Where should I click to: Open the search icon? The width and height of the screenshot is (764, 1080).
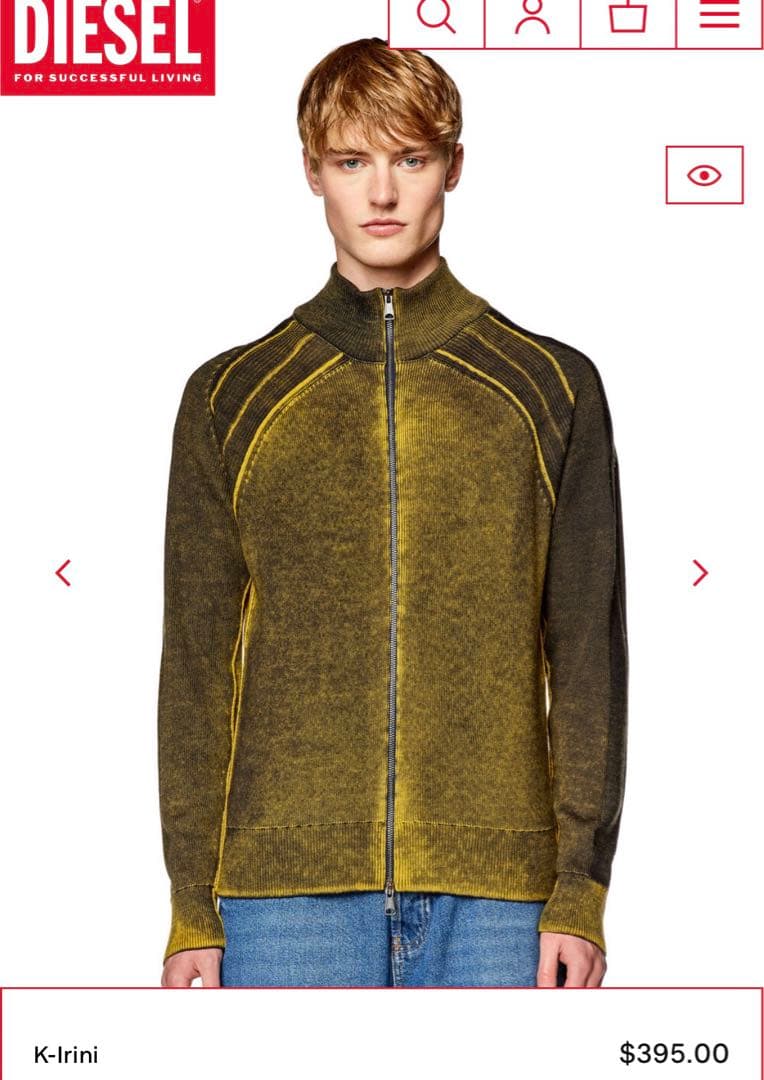[x=436, y=18]
